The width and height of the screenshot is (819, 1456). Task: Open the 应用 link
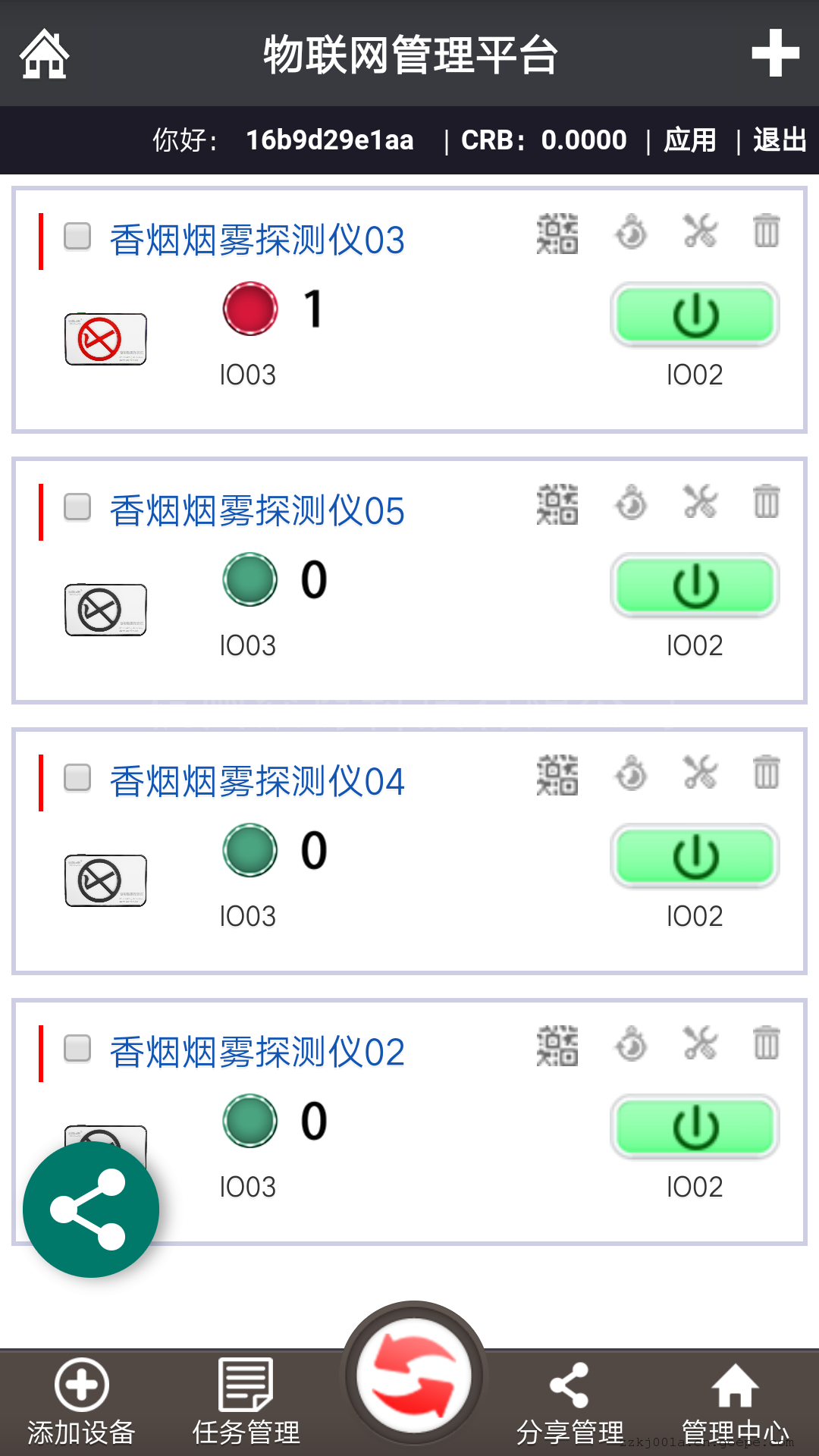point(689,140)
